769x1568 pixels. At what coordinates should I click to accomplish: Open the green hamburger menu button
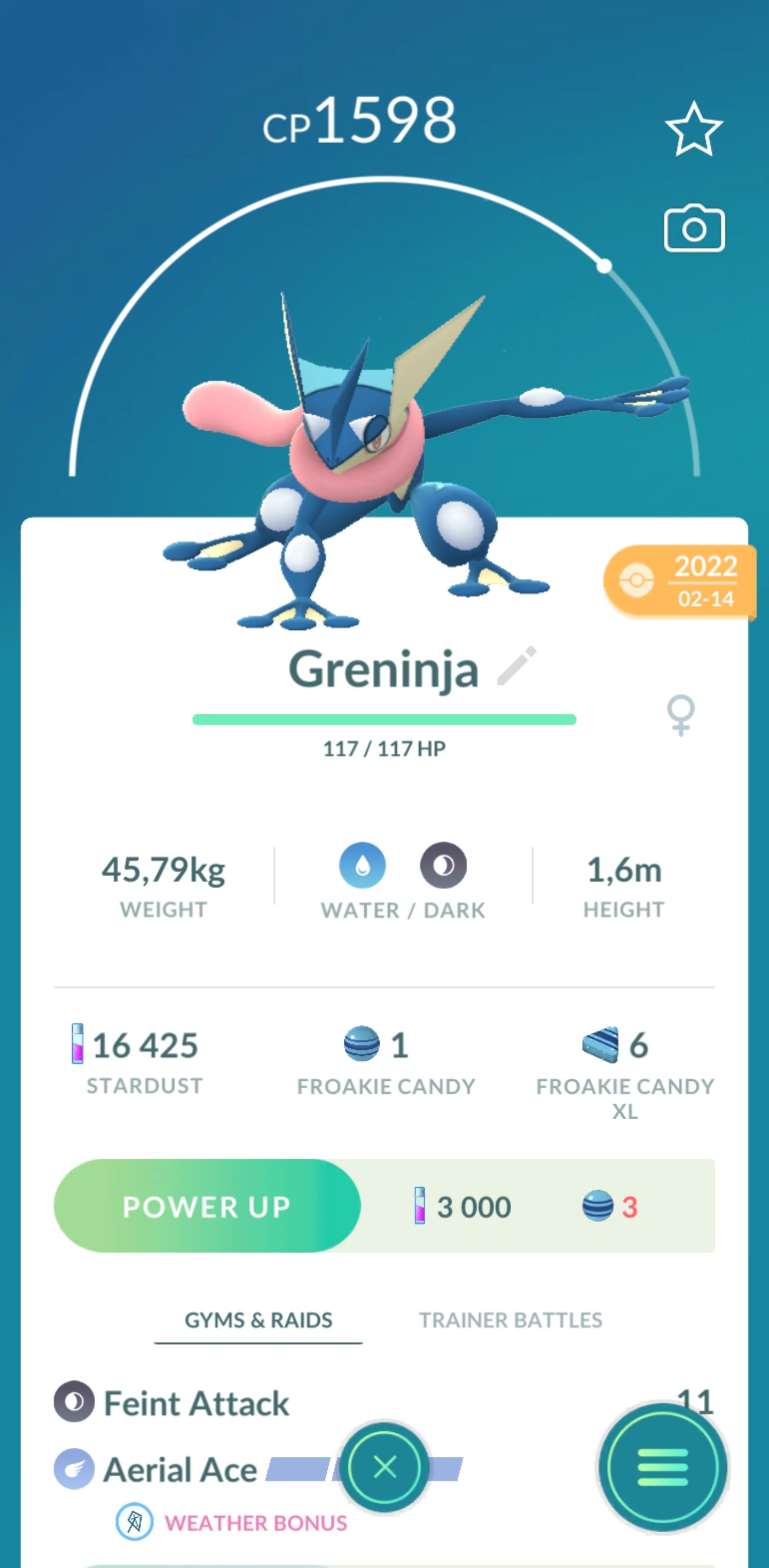point(663,1467)
